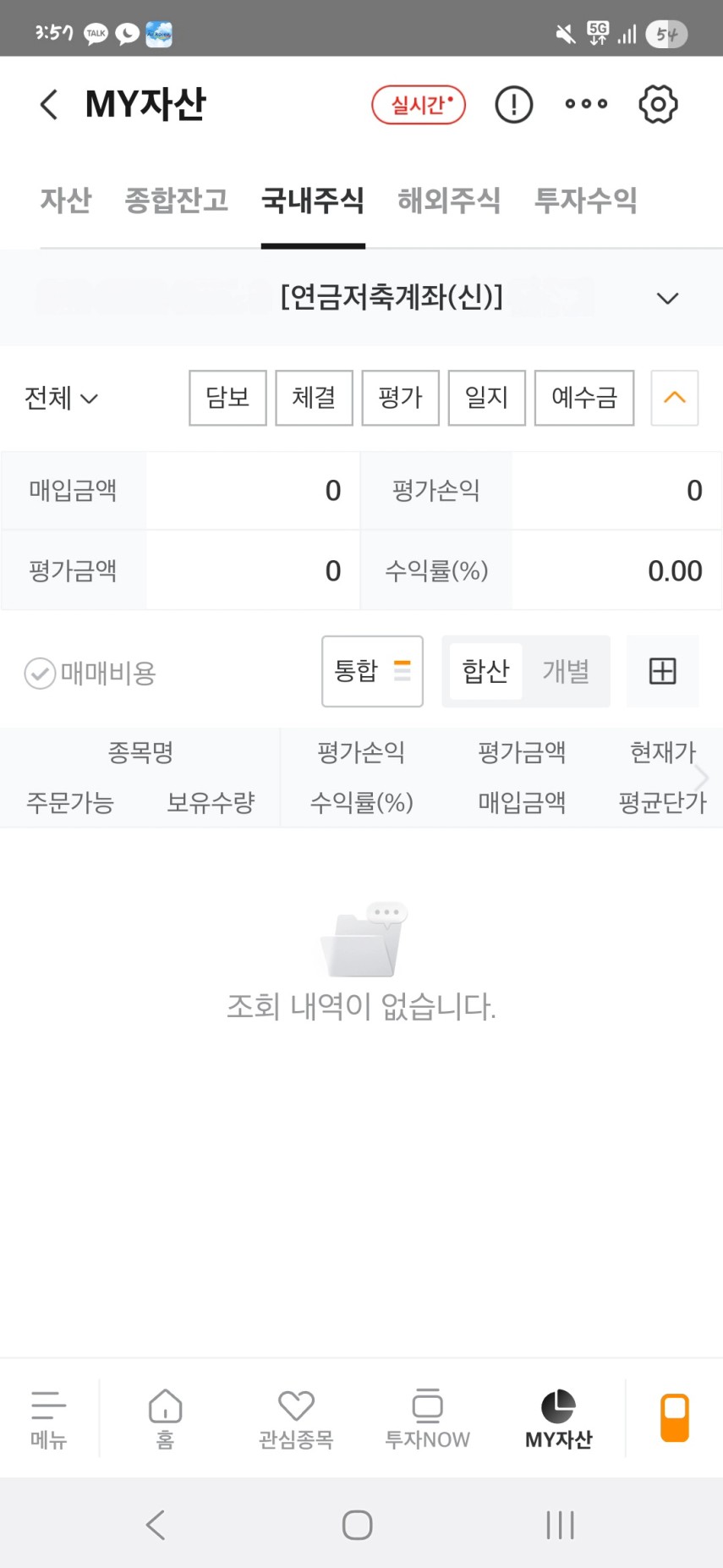This screenshot has height=1568, width=723.
Task: Open the 전체 filter dropdown
Action: 61,398
